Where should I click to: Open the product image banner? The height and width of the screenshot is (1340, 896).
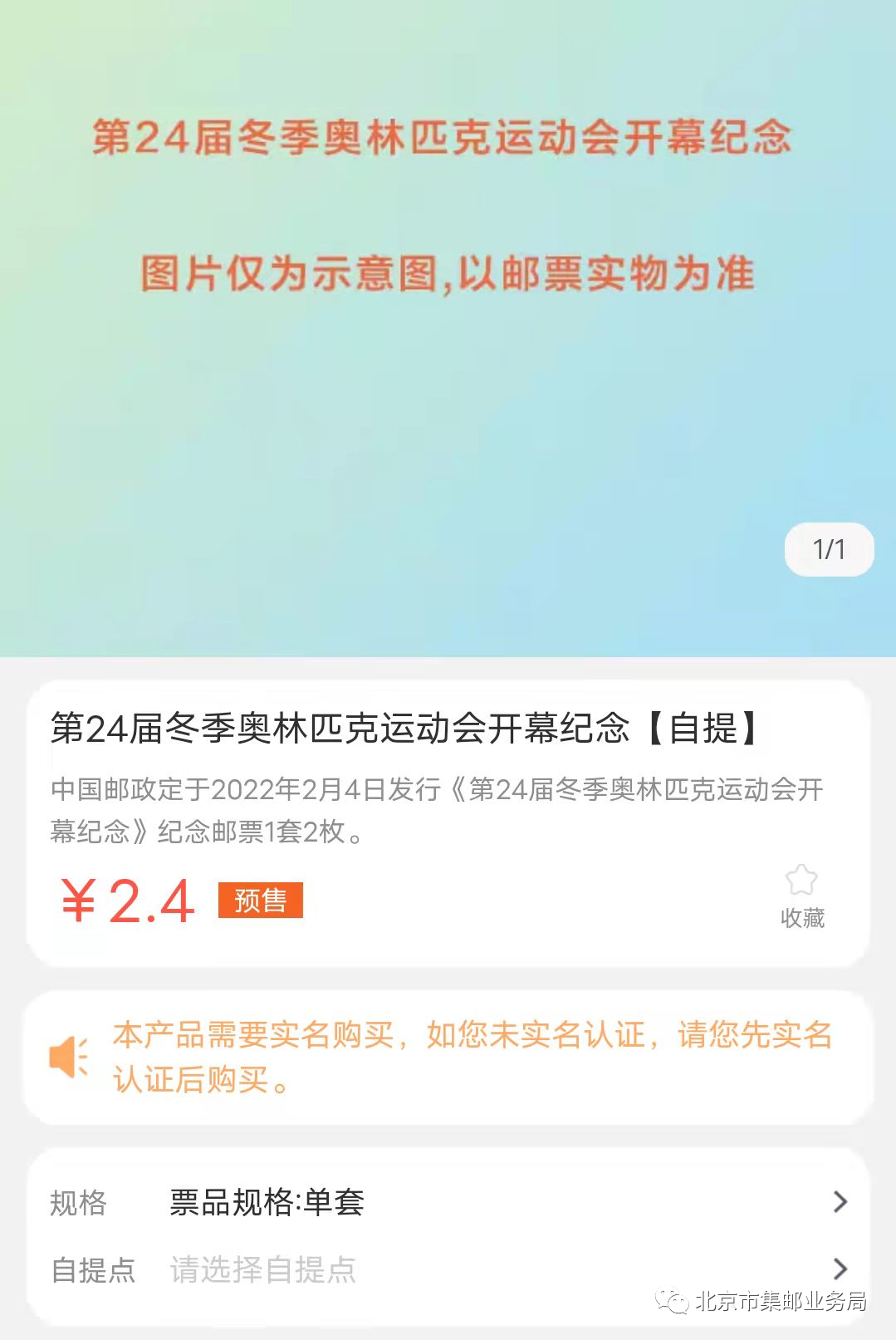pos(448,328)
